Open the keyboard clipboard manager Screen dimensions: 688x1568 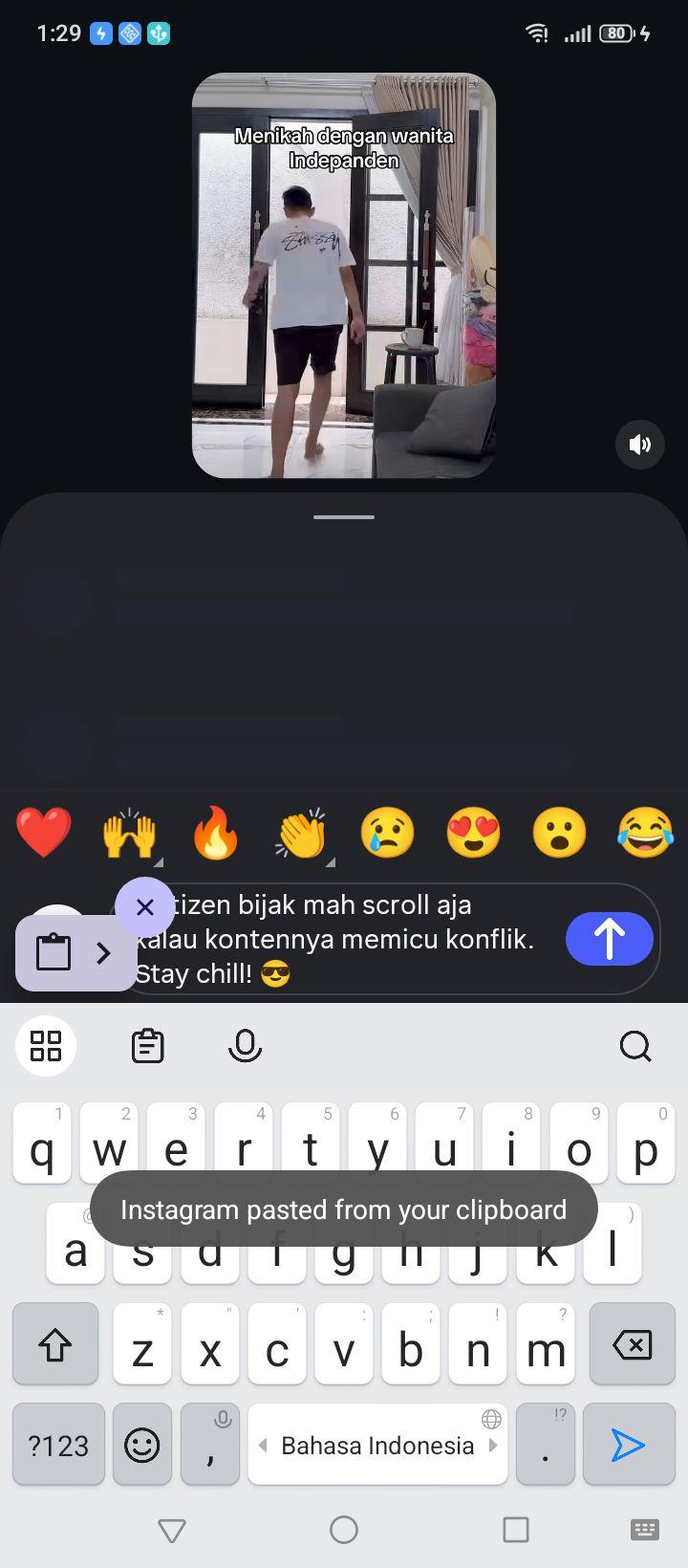point(147,1046)
